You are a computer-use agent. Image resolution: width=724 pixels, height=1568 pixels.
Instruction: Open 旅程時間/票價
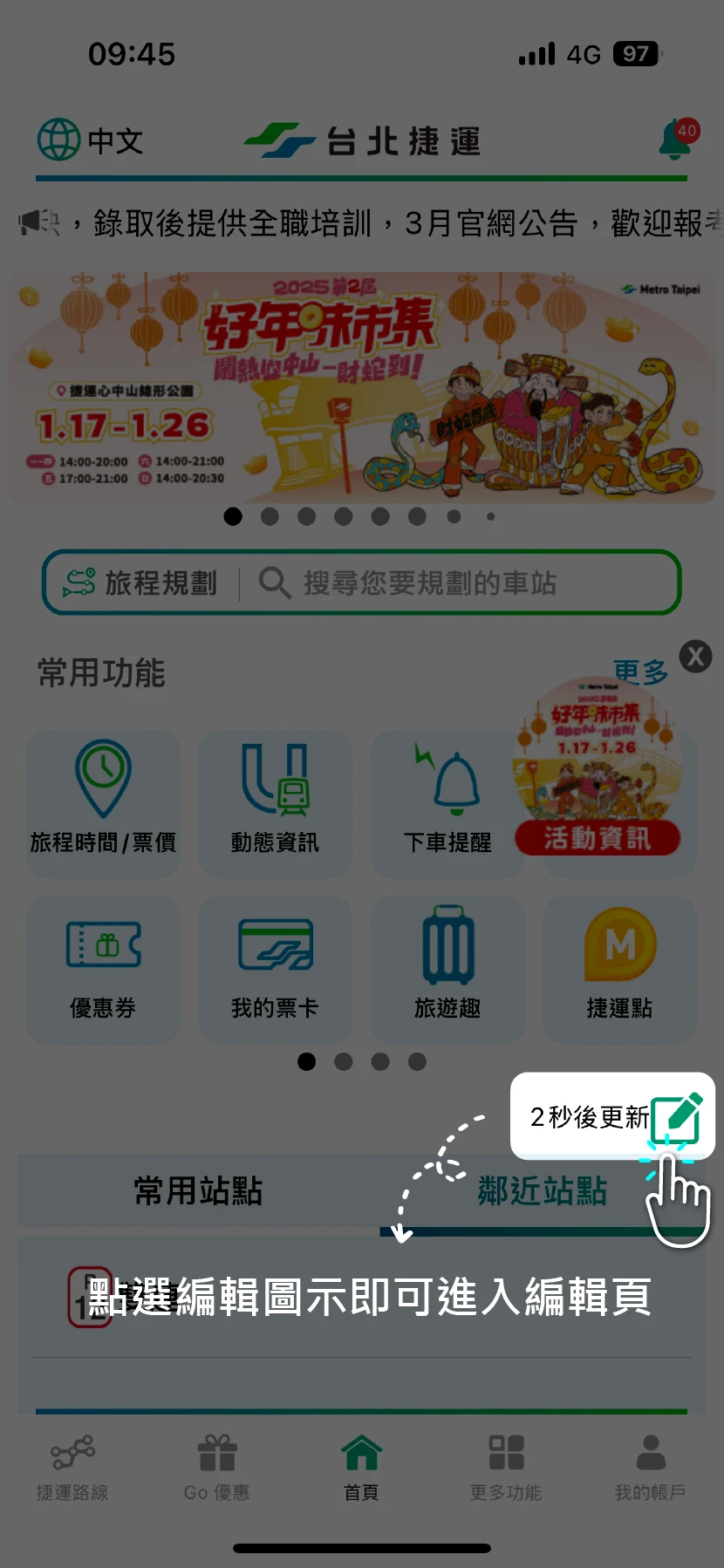tap(103, 802)
